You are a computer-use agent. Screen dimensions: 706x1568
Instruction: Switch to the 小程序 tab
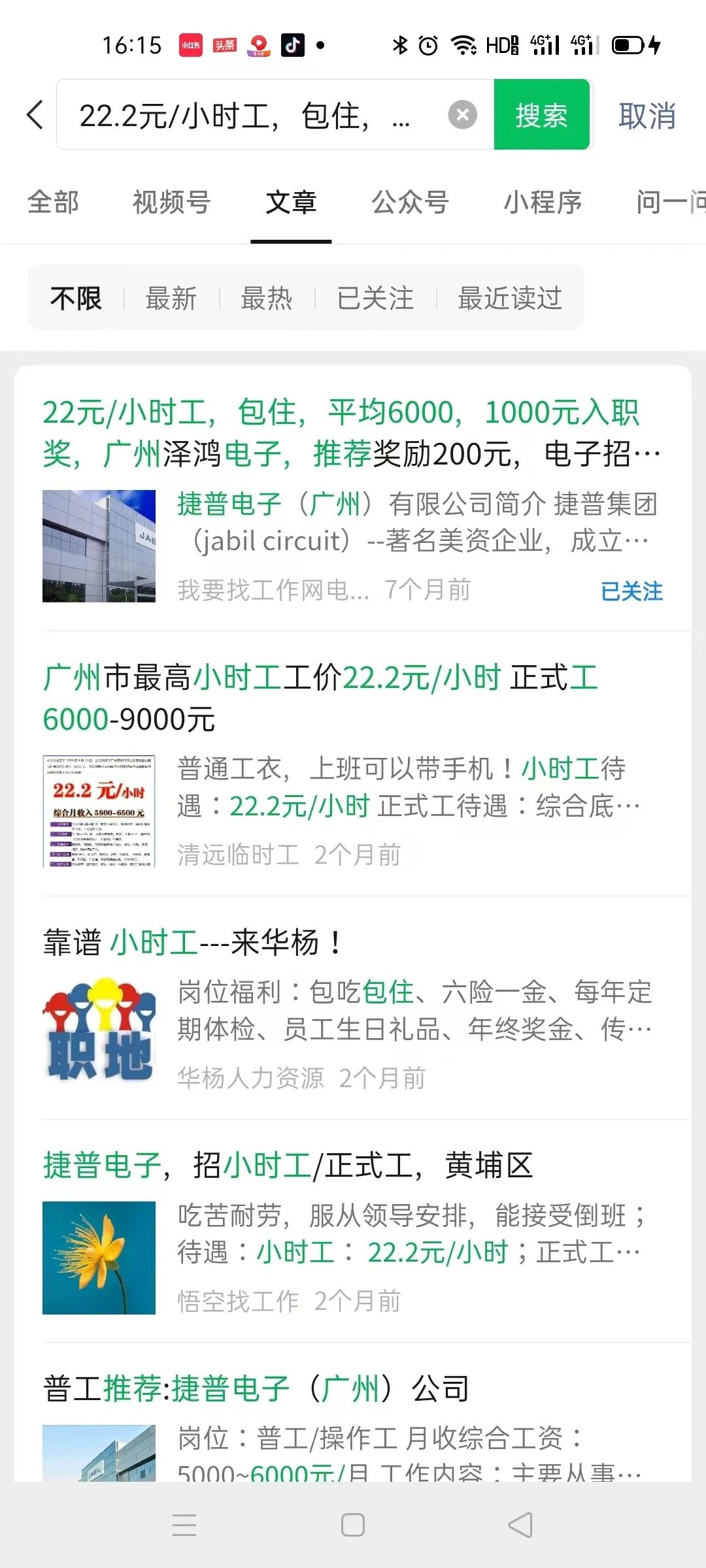tap(543, 203)
